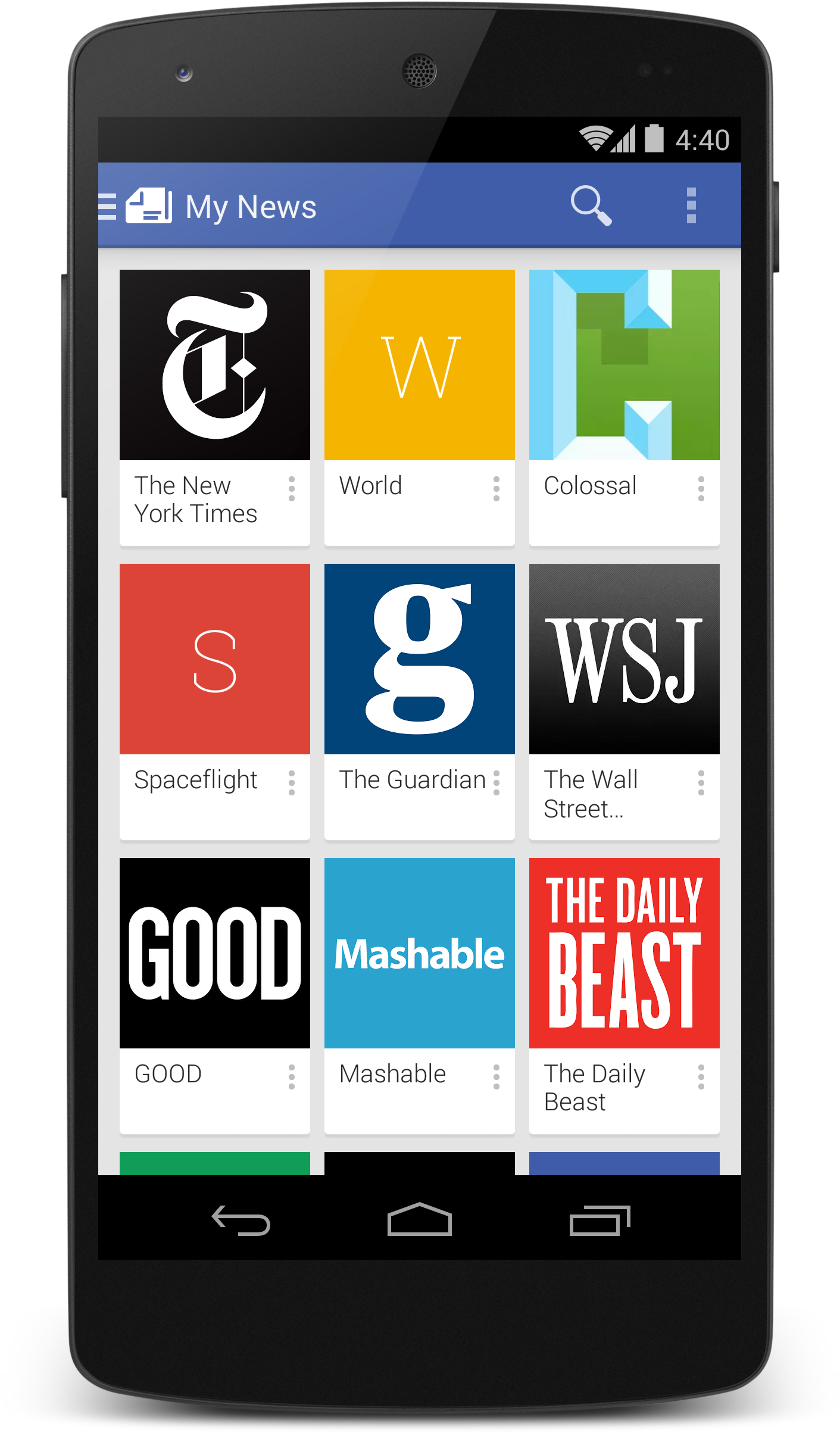Open the app bar overflow menu
This screenshot has height=1433, width=840.
coord(691,206)
